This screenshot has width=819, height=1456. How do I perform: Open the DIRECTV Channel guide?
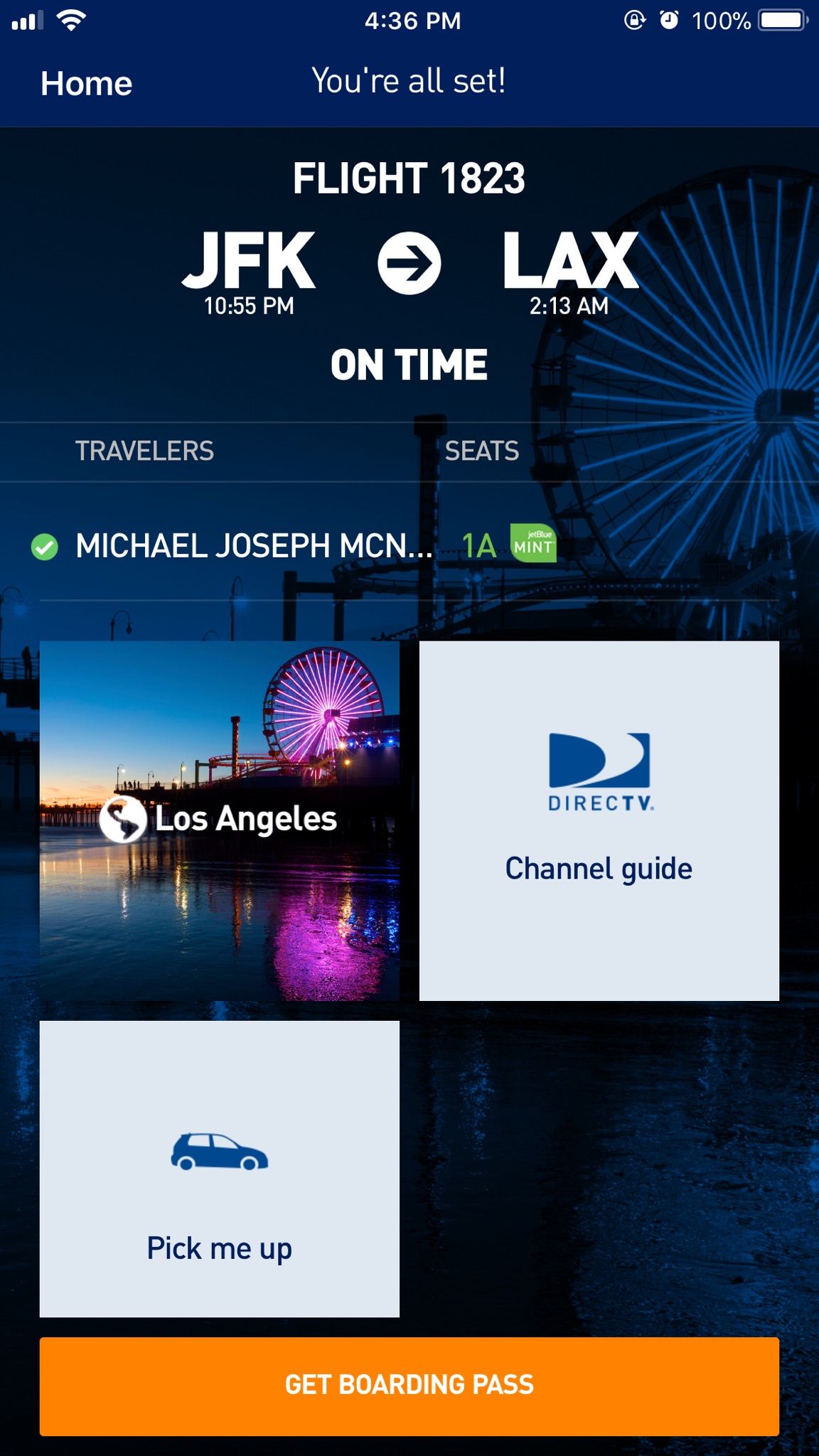(x=599, y=821)
